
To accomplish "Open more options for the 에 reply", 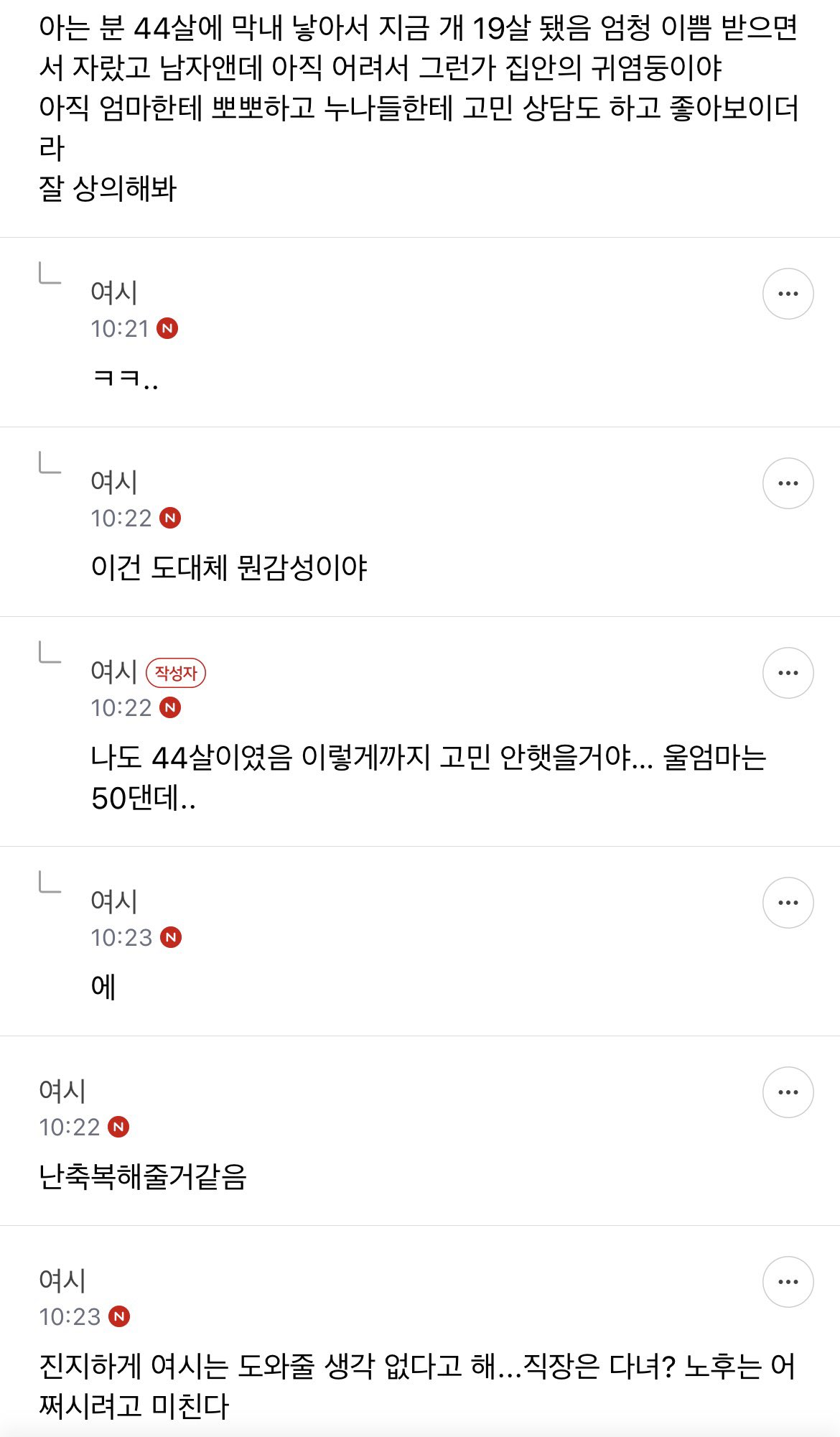I will click(788, 903).
